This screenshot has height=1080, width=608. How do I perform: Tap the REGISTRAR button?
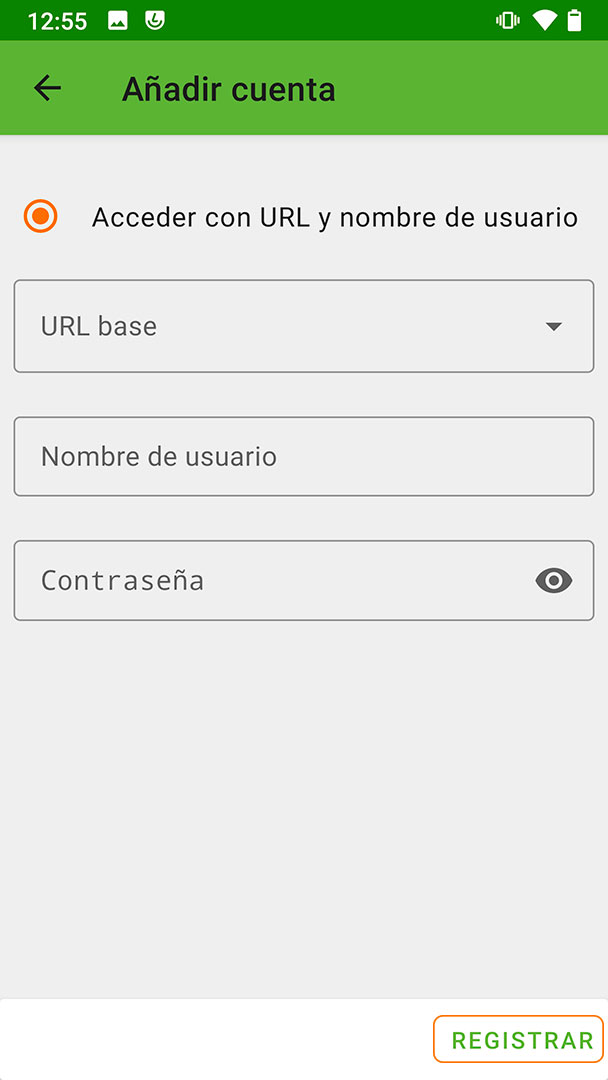pos(518,1039)
